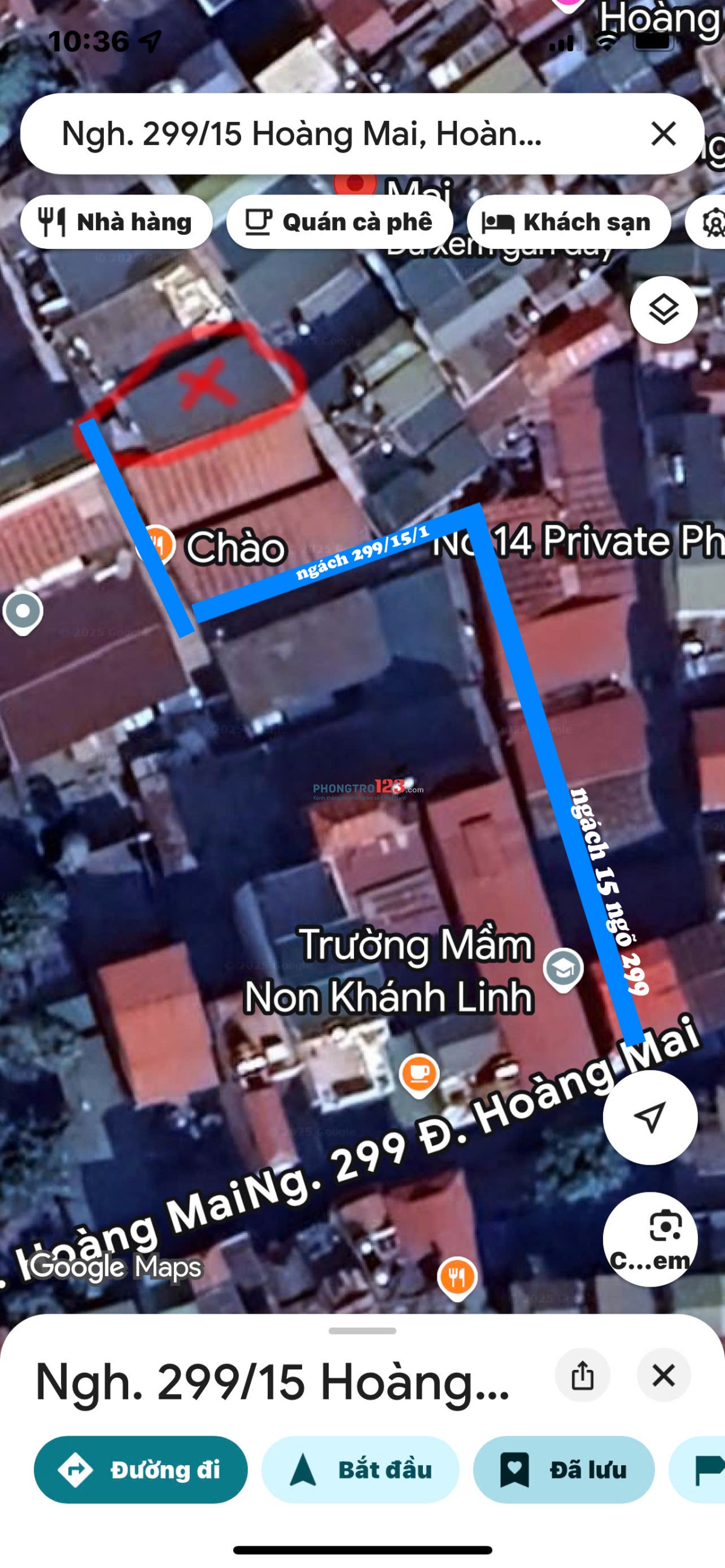Open the camera lens button

pos(649,1239)
